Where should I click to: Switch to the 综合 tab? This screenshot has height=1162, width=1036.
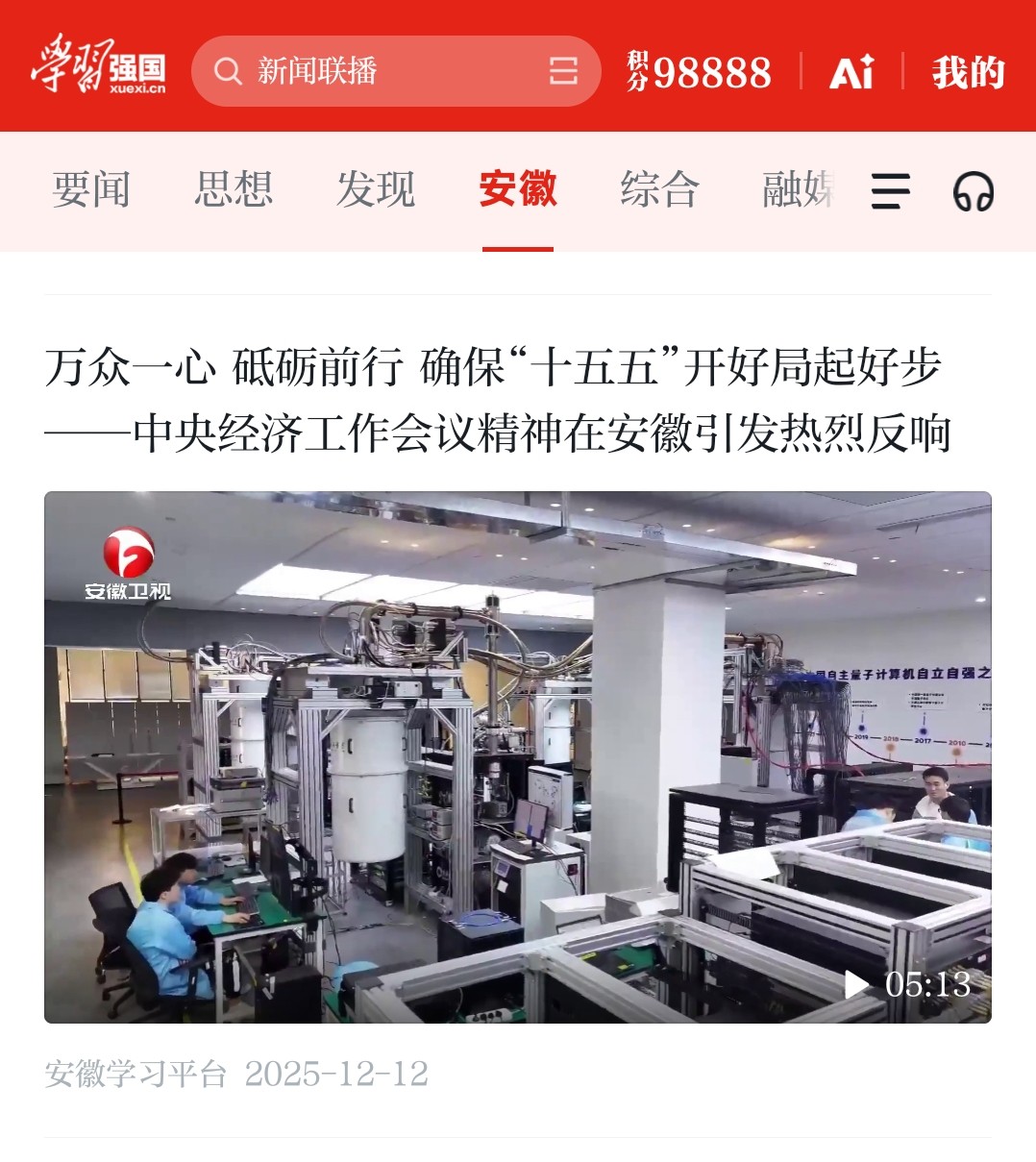(x=659, y=189)
